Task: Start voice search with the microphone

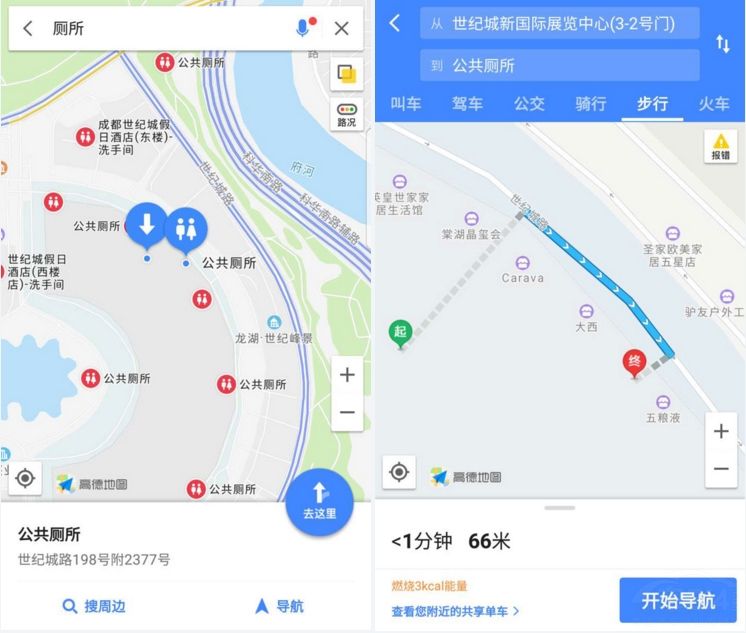Action: tap(304, 28)
